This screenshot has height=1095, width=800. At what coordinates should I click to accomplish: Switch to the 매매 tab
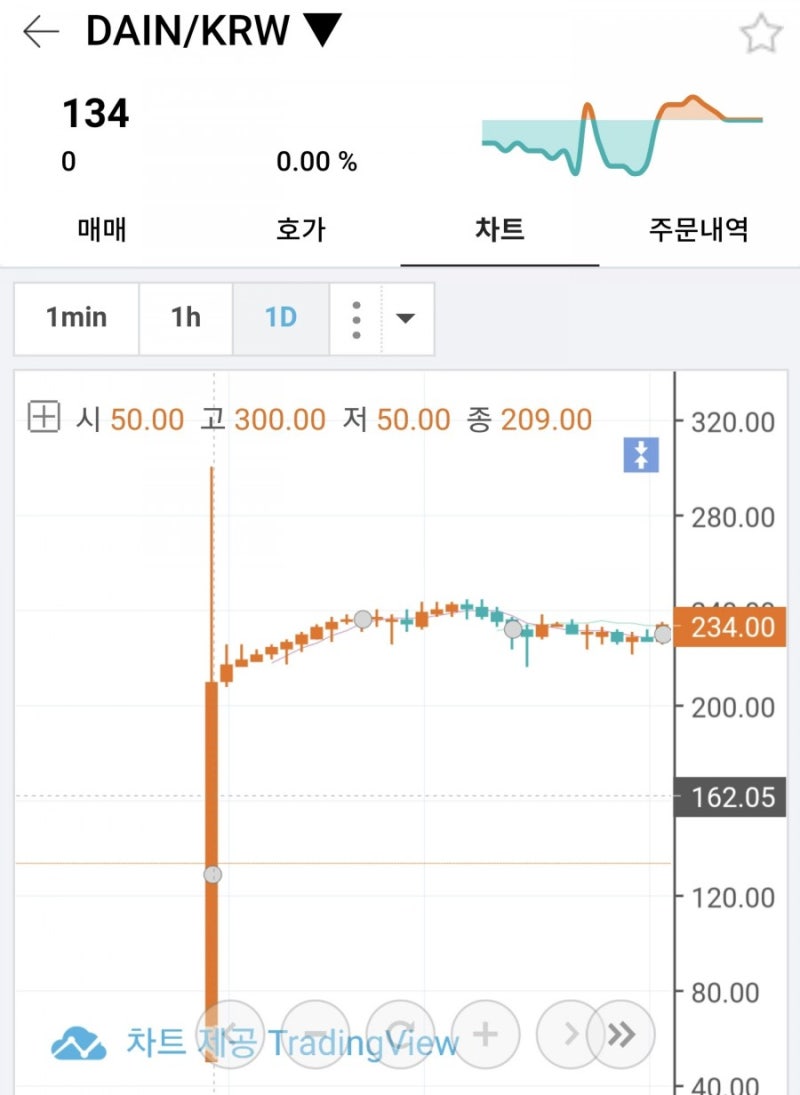coord(100,229)
